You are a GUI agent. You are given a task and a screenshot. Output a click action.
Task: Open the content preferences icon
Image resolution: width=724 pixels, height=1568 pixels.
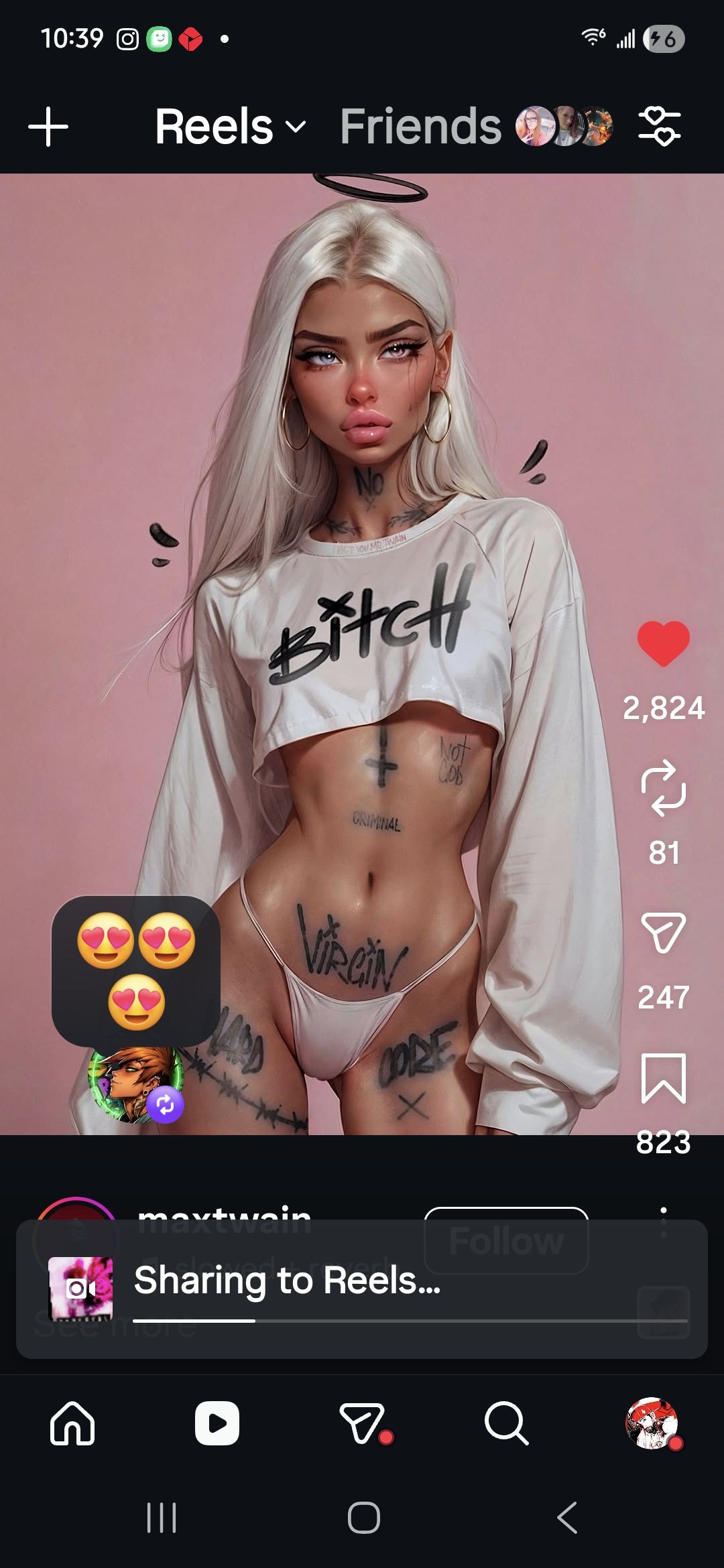(660, 127)
